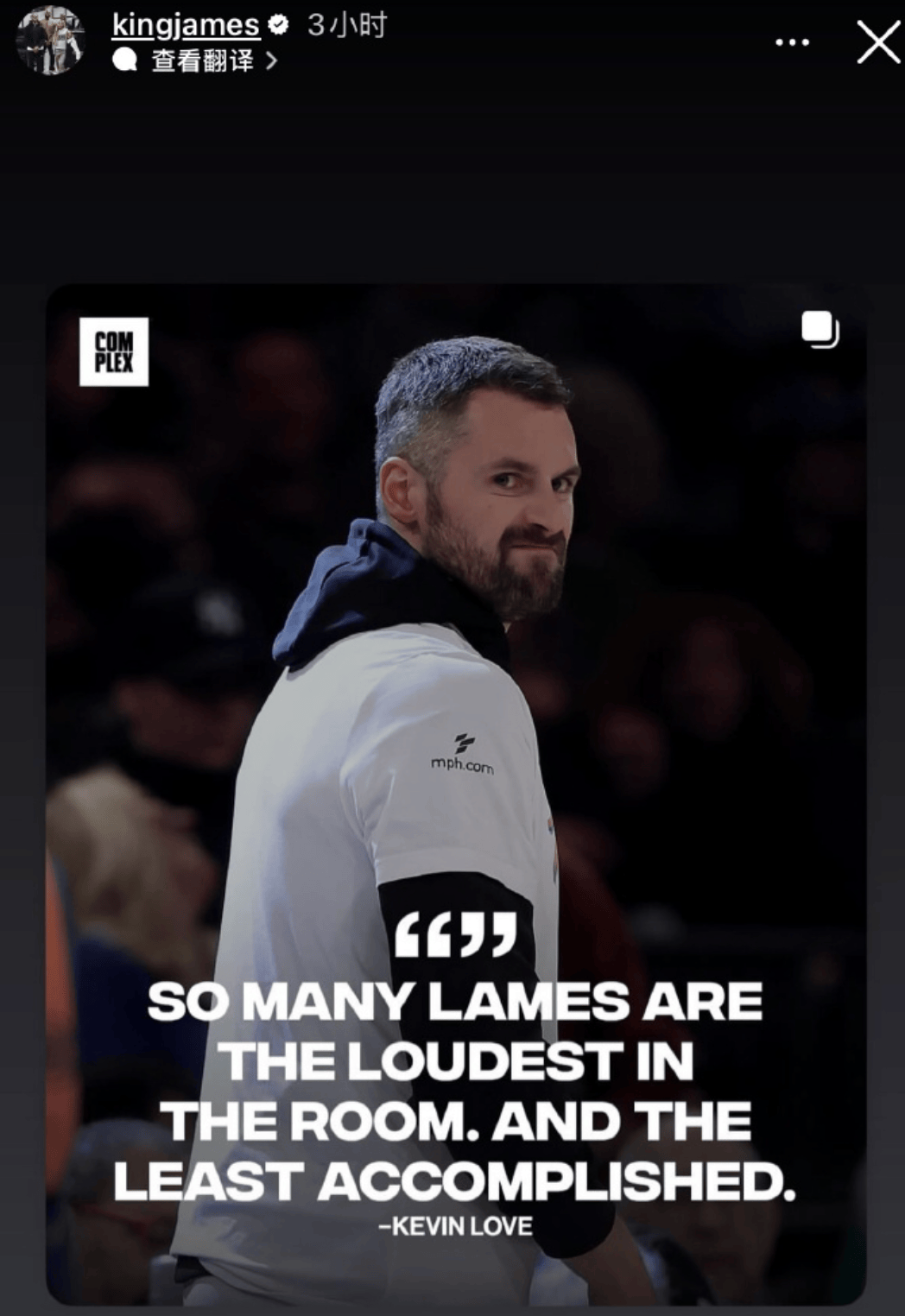Tap the kingjames profile avatar
This screenshot has height=1316, width=905.
(51, 41)
